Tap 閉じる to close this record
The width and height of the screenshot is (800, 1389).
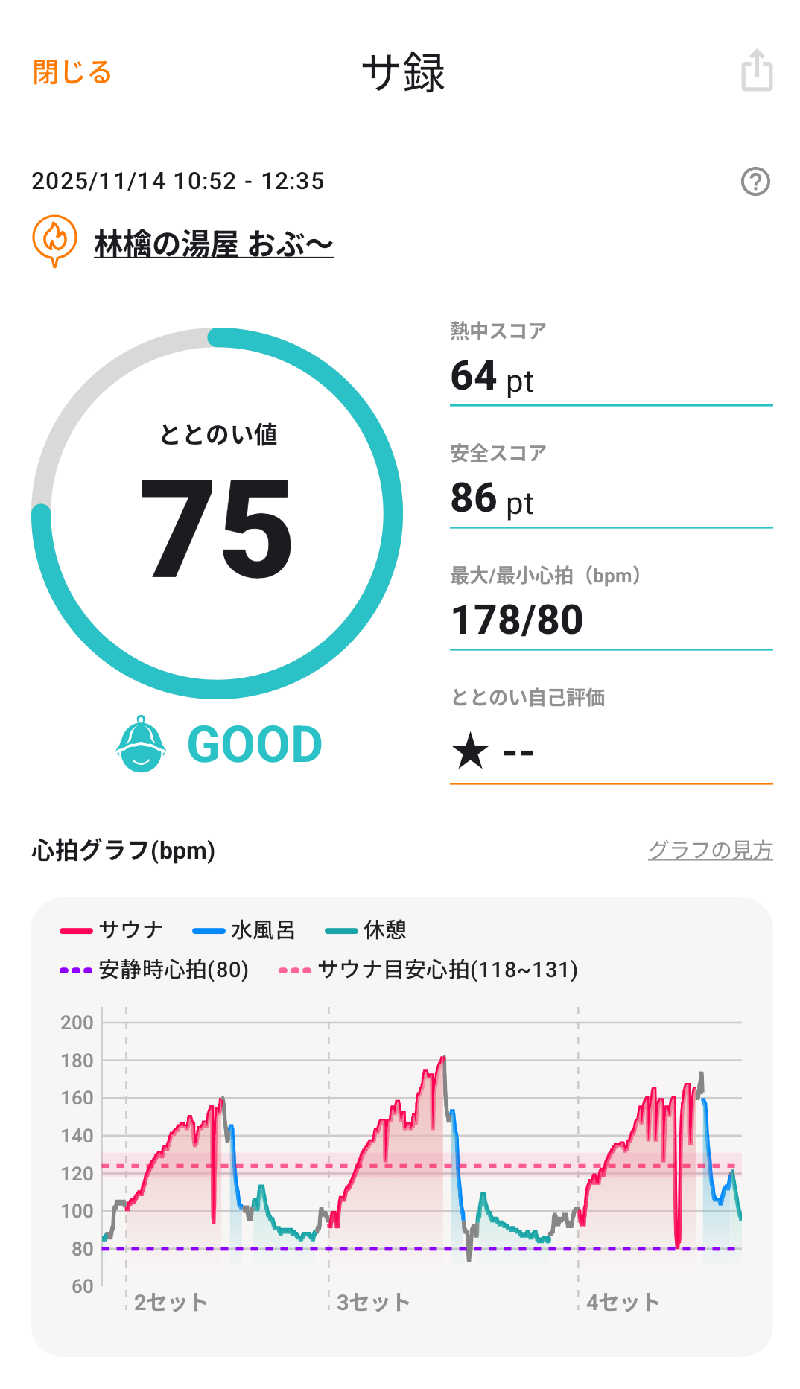point(72,72)
